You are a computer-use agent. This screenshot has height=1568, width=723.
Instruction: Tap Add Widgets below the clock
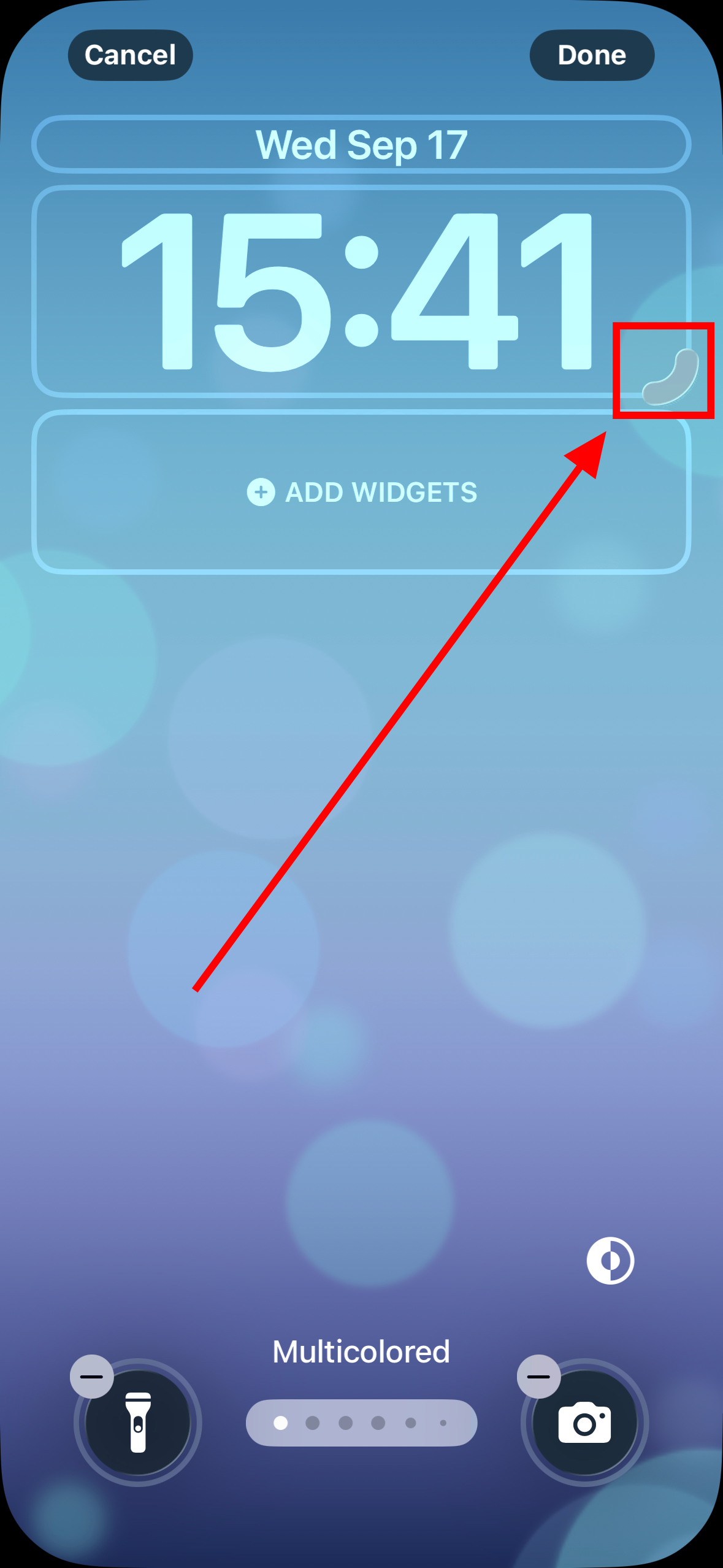click(361, 492)
